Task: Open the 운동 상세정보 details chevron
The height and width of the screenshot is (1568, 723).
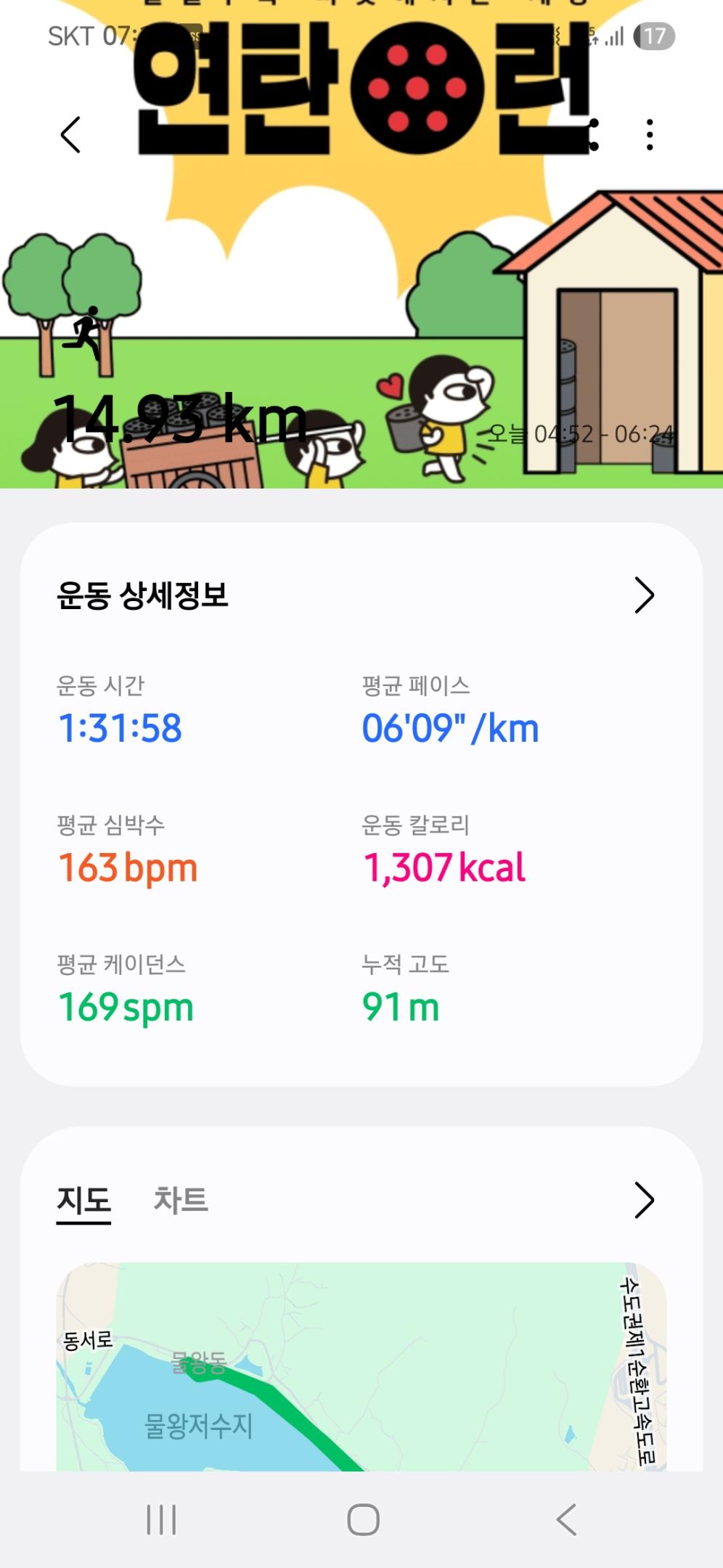Action: coord(644,595)
